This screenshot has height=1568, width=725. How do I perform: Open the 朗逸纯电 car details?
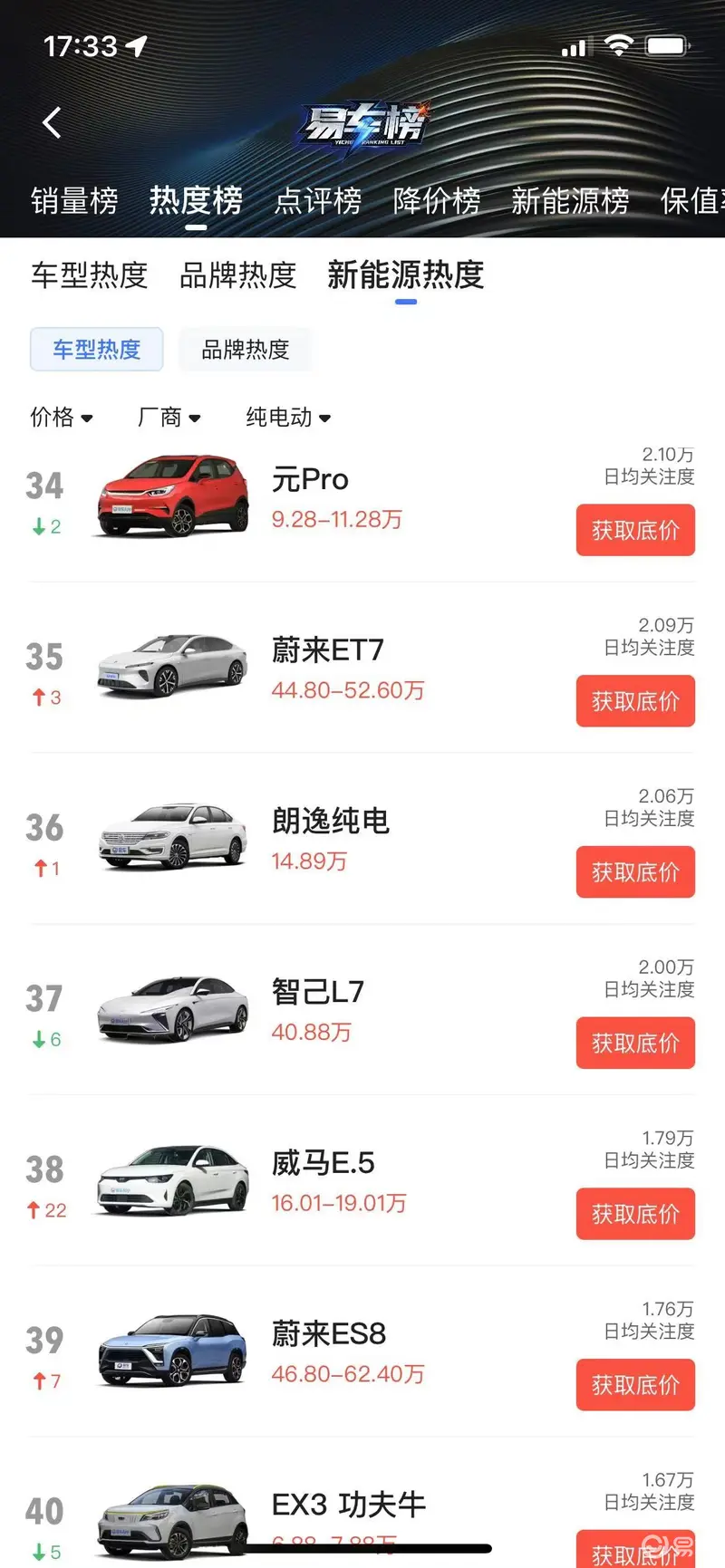point(330,822)
